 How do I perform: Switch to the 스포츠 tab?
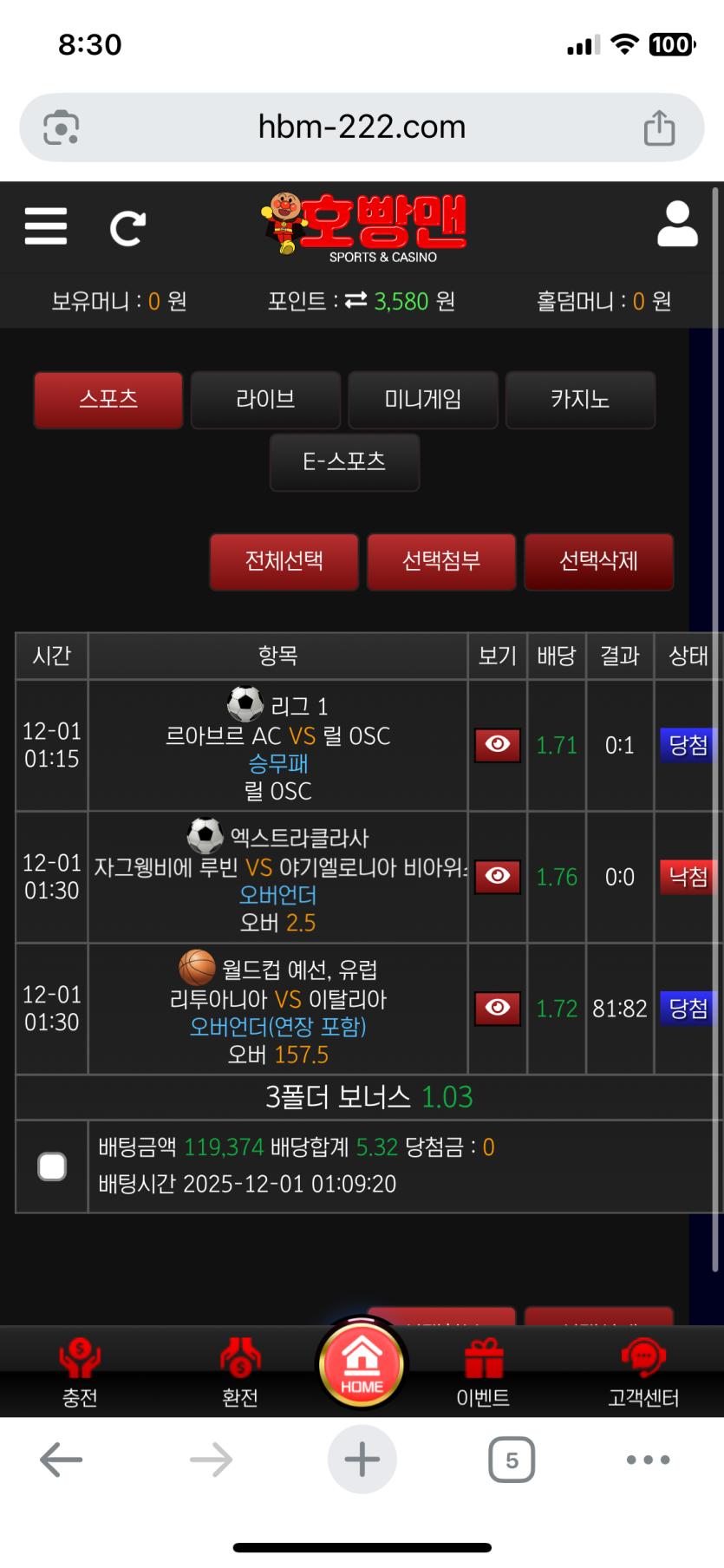coord(108,400)
